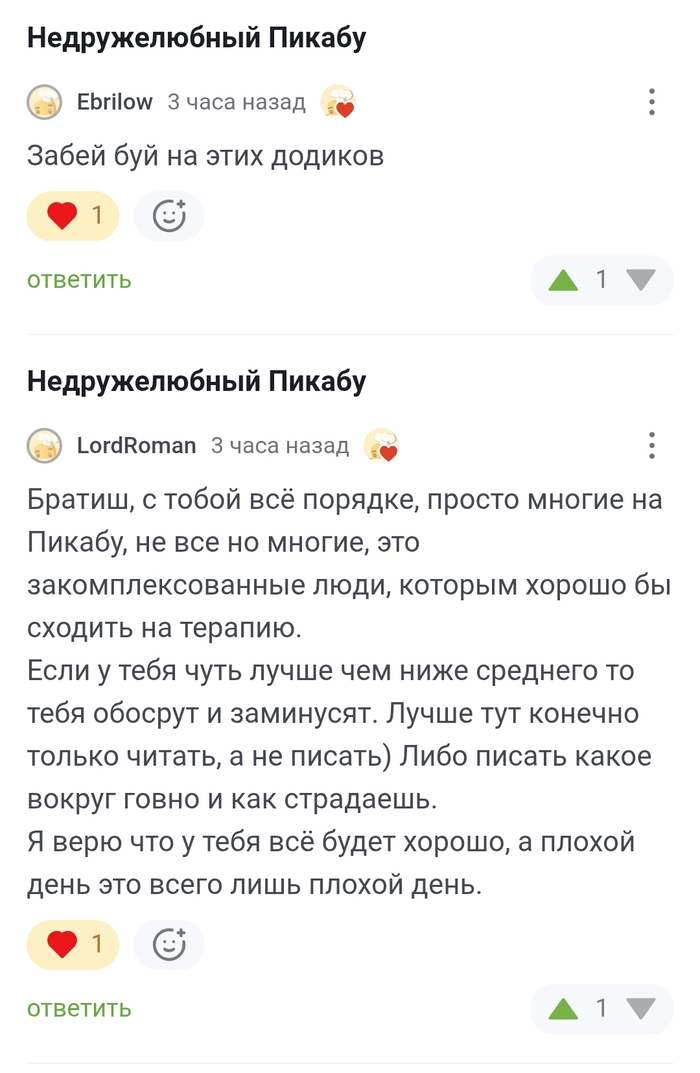This screenshot has height=1073, width=700.
Task: Add an emoji reaction to Ebrilow's comment
Action: (169, 216)
